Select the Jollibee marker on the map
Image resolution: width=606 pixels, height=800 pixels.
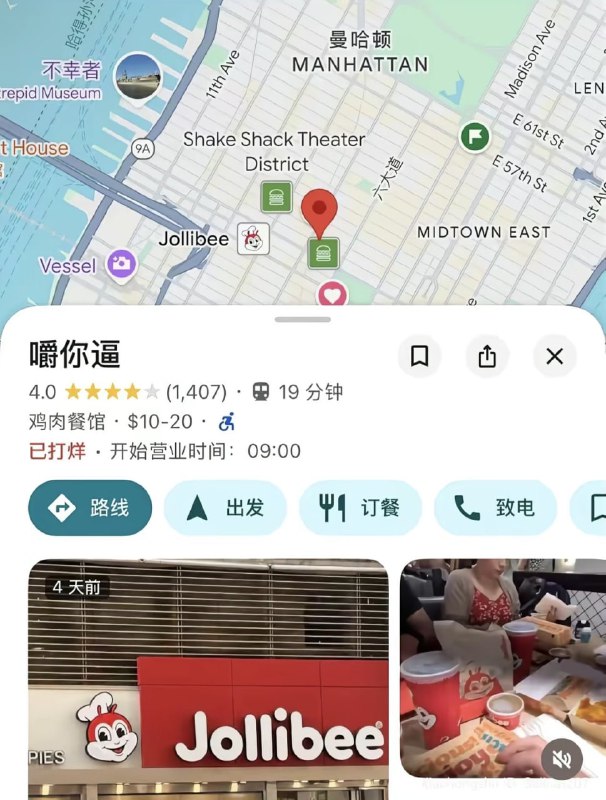click(253, 239)
